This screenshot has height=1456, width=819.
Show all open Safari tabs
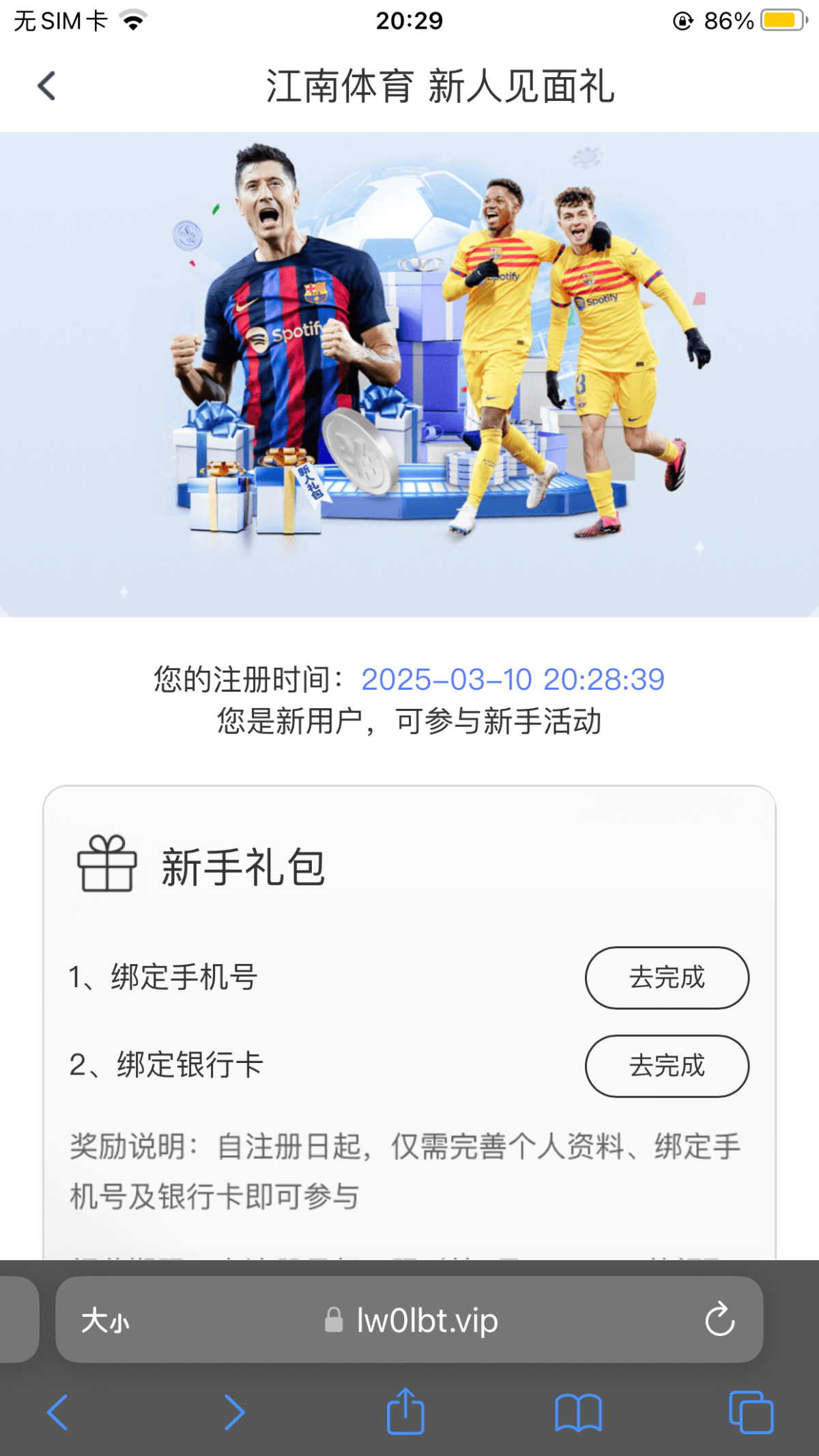pos(751,1412)
